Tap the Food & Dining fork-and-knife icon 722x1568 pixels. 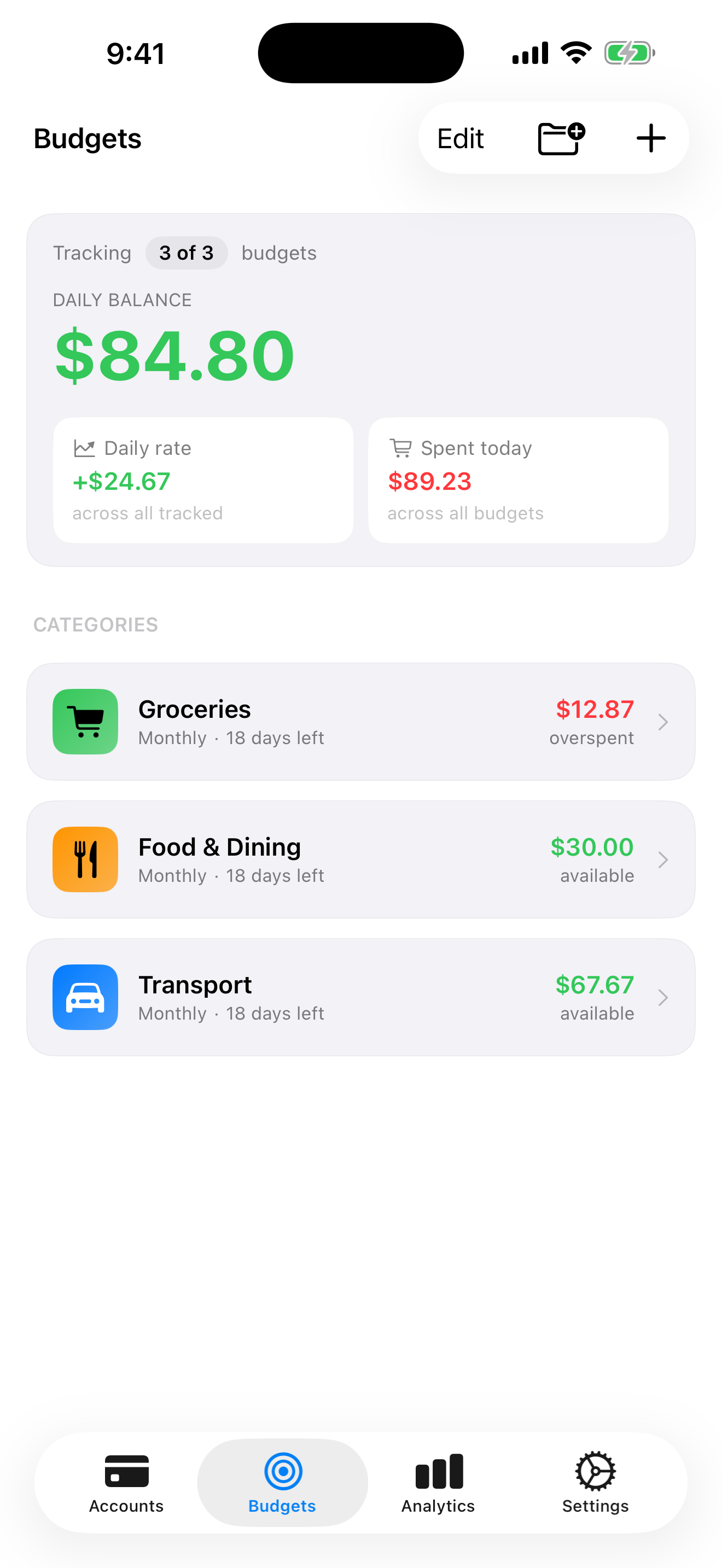point(85,859)
